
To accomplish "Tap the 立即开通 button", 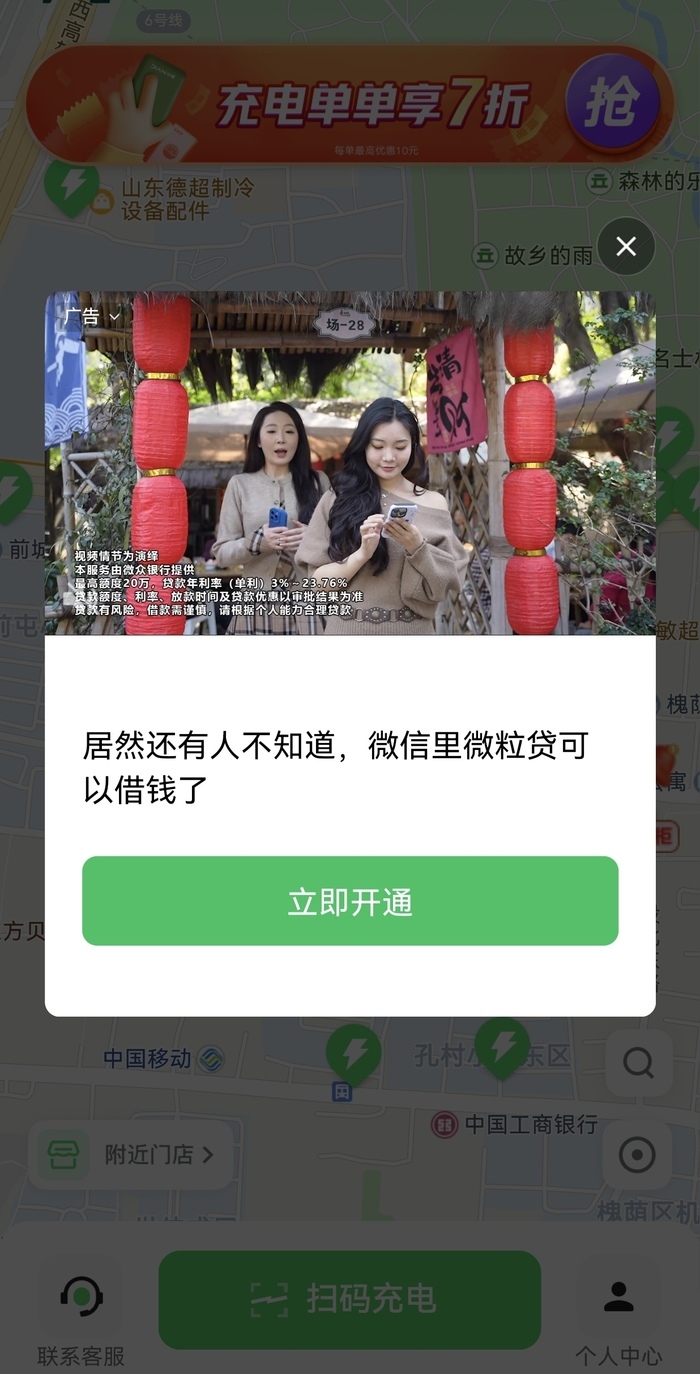I will tap(350, 901).
